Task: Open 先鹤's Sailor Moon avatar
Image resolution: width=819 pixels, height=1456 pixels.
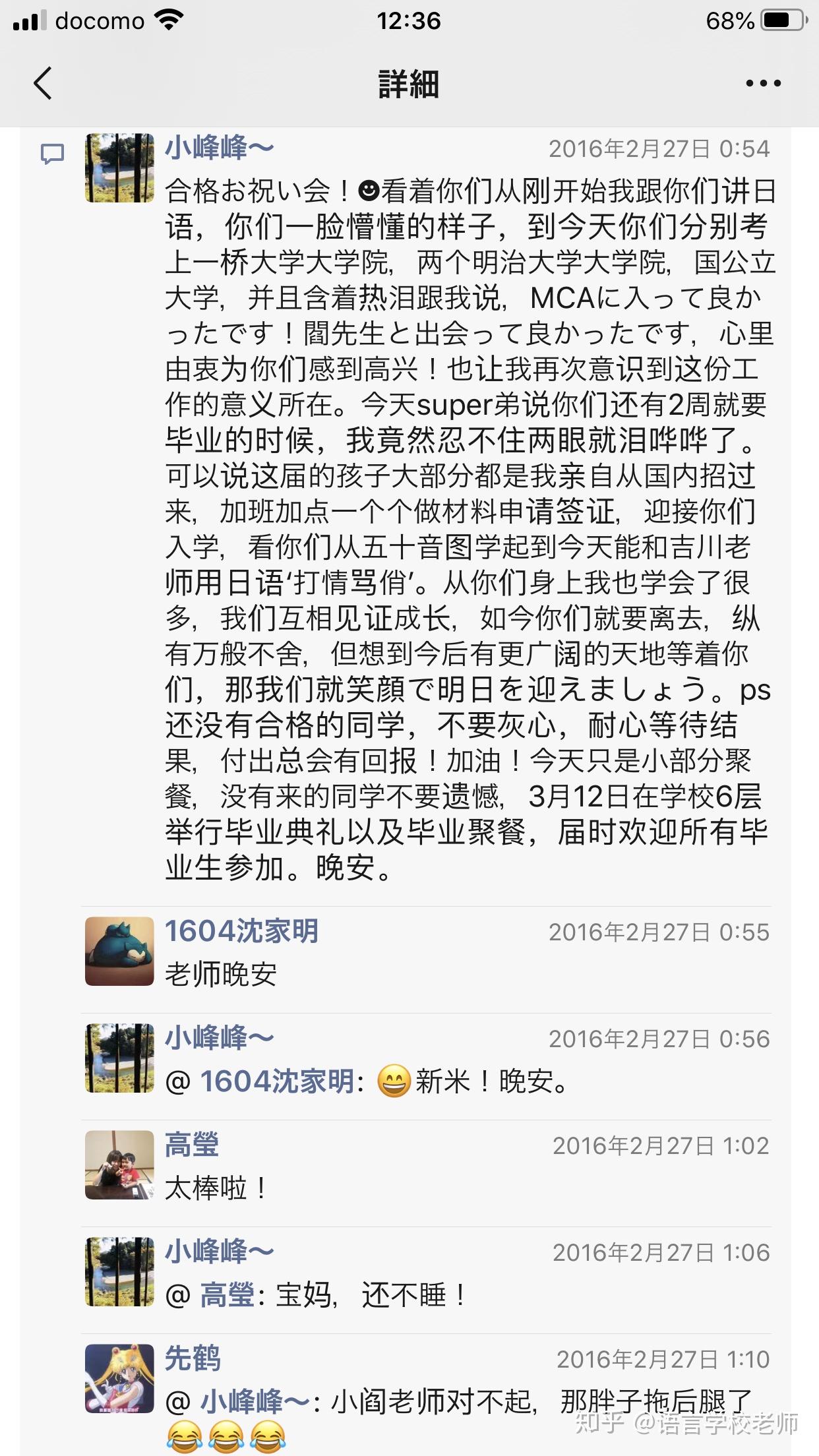Action: point(119,1378)
